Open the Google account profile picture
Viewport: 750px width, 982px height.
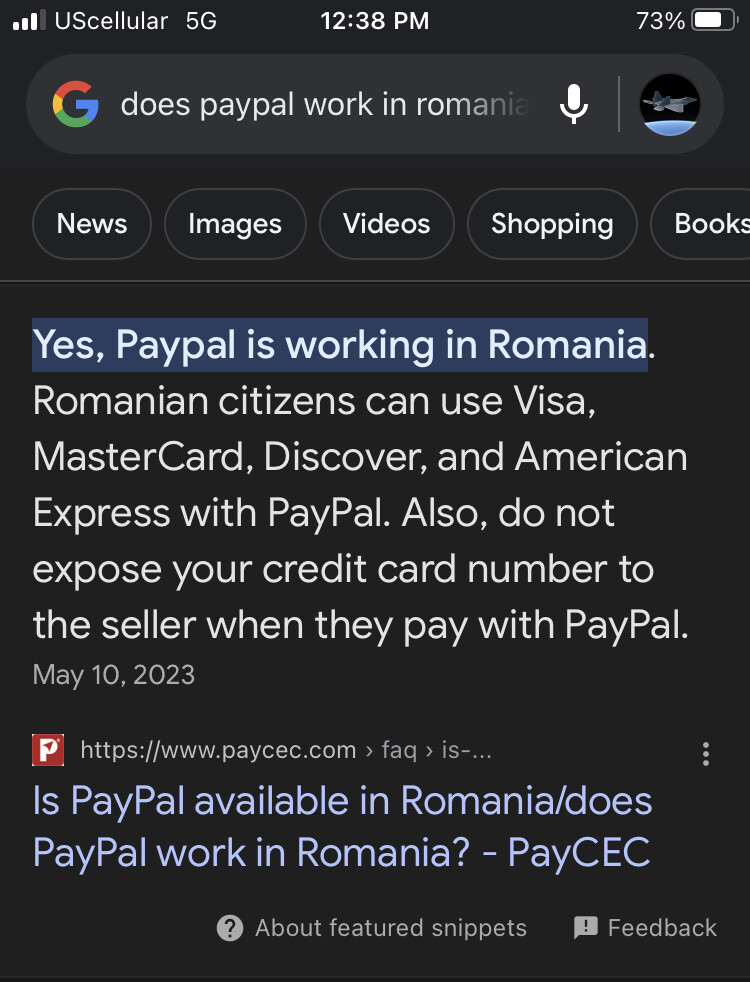pos(669,104)
